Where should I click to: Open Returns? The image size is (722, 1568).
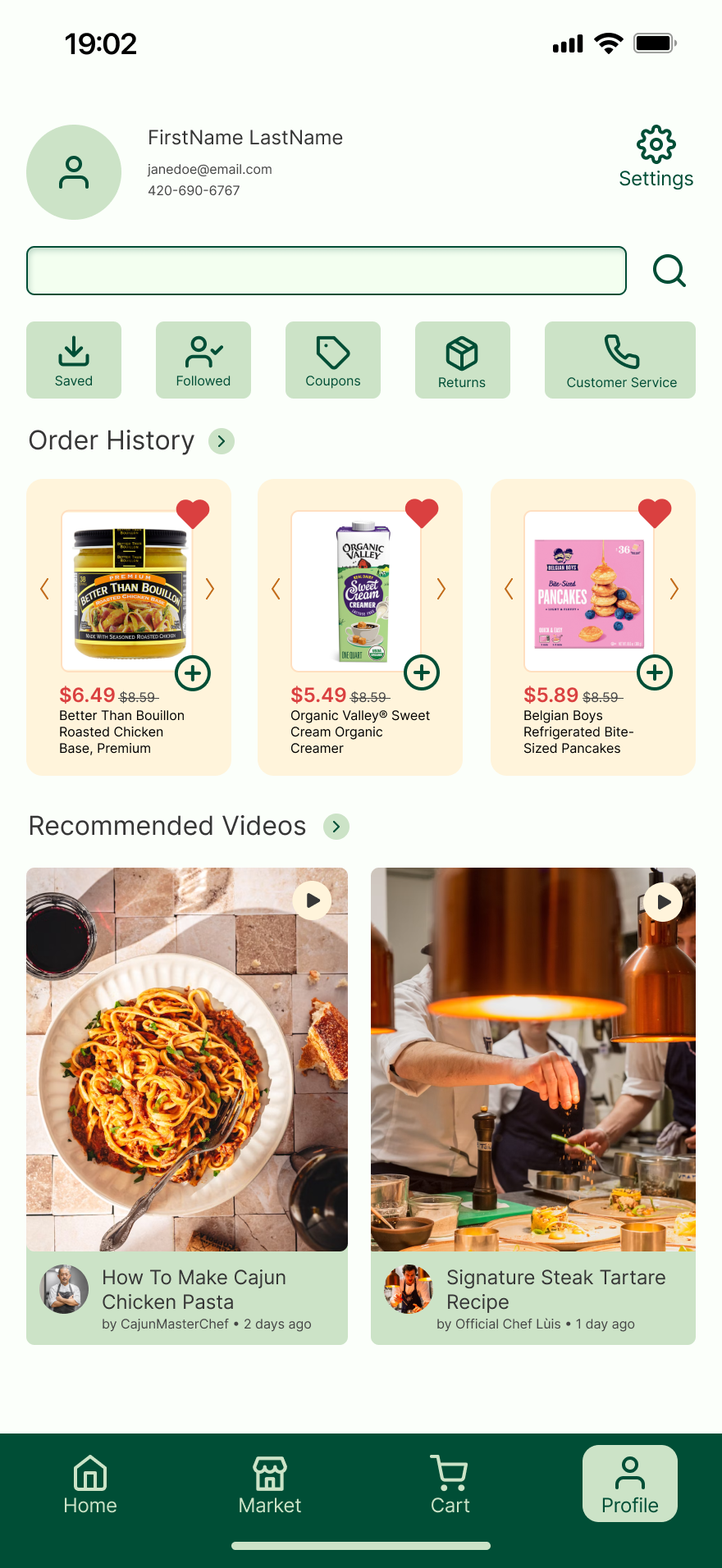462,360
